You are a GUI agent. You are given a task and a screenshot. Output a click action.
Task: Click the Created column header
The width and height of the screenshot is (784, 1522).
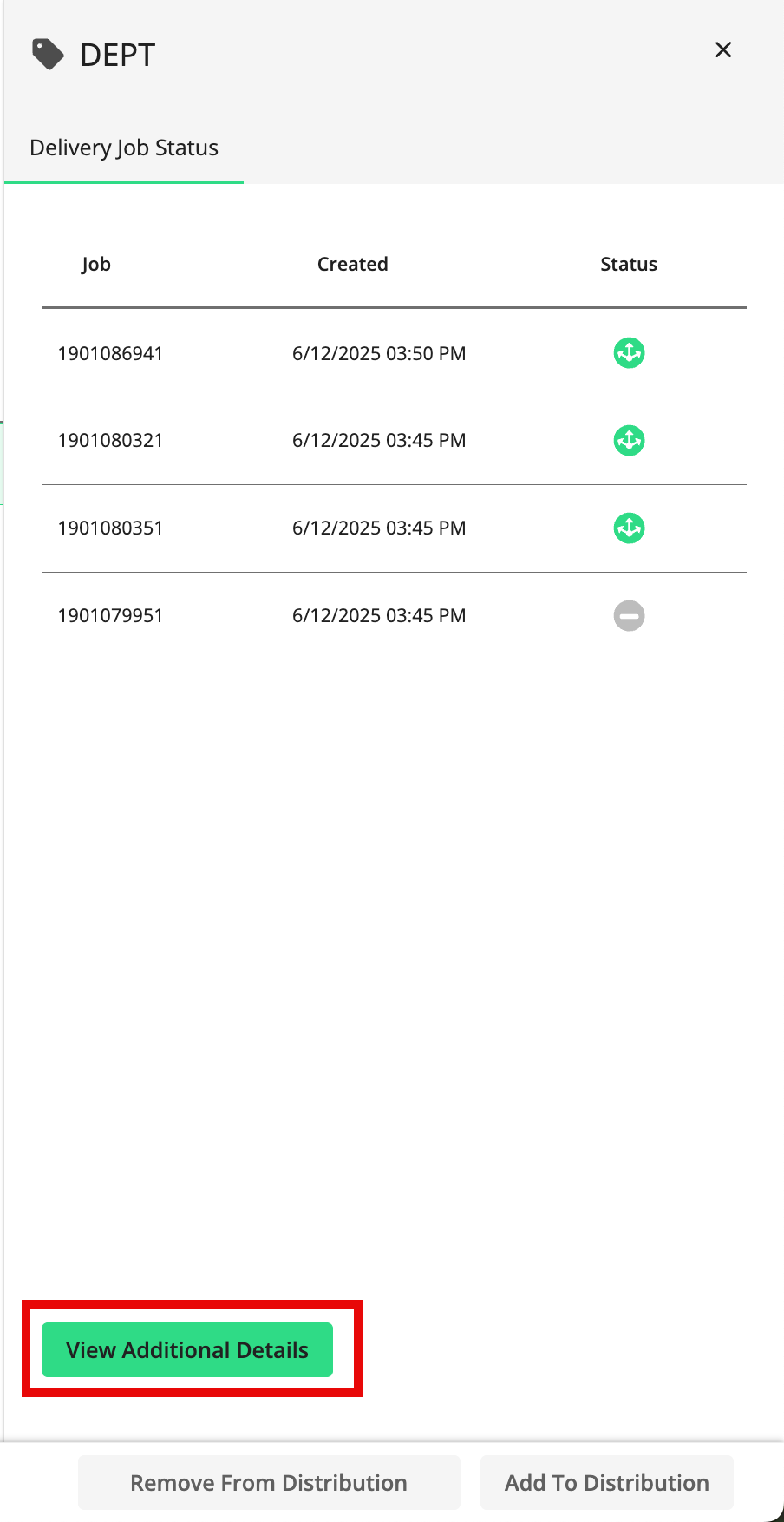click(x=352, y=264)
